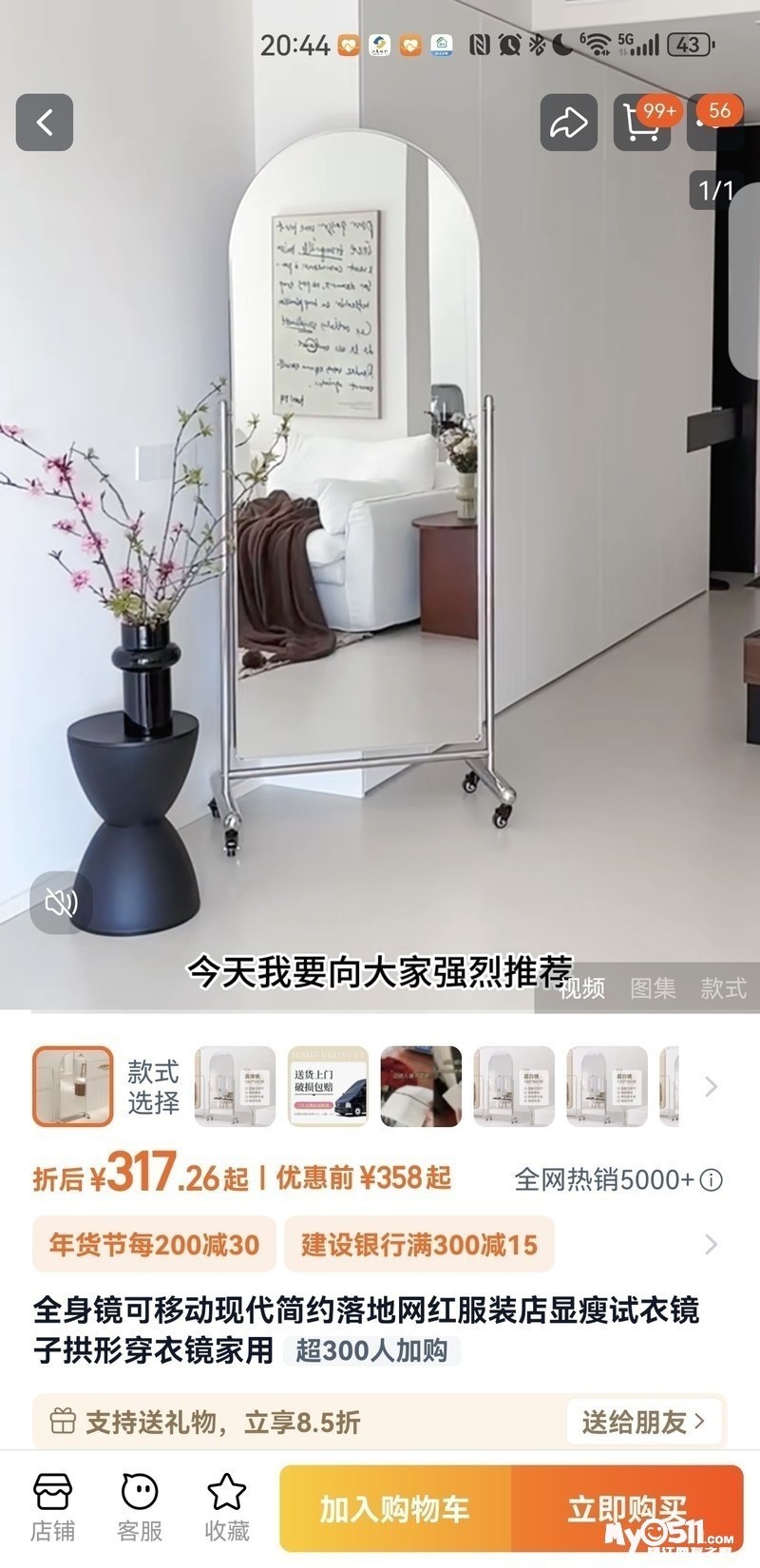Tap 立即购买 to buy now
Viewport: 760px width, 1568px height.
627,1509
